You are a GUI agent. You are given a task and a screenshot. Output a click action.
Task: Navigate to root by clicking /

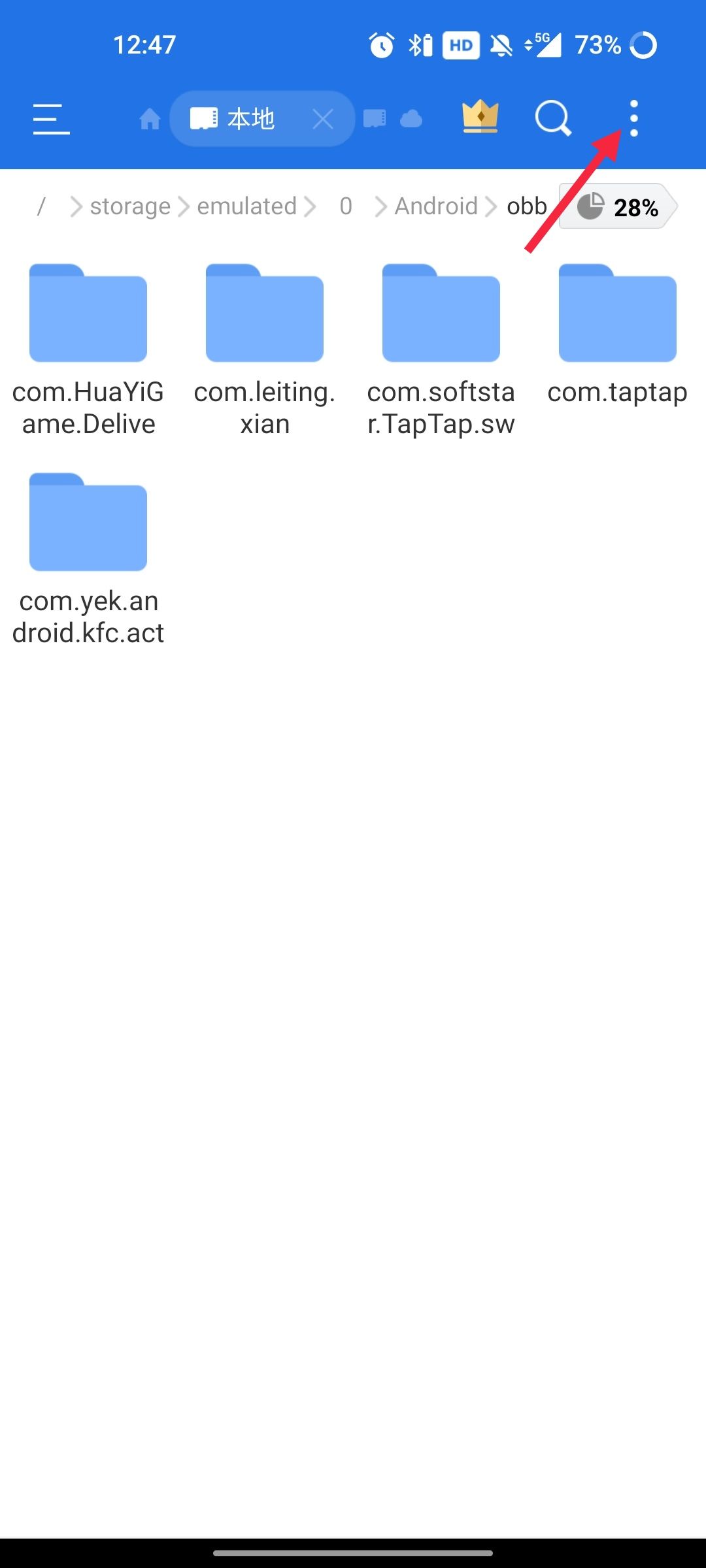coord(42,206)
